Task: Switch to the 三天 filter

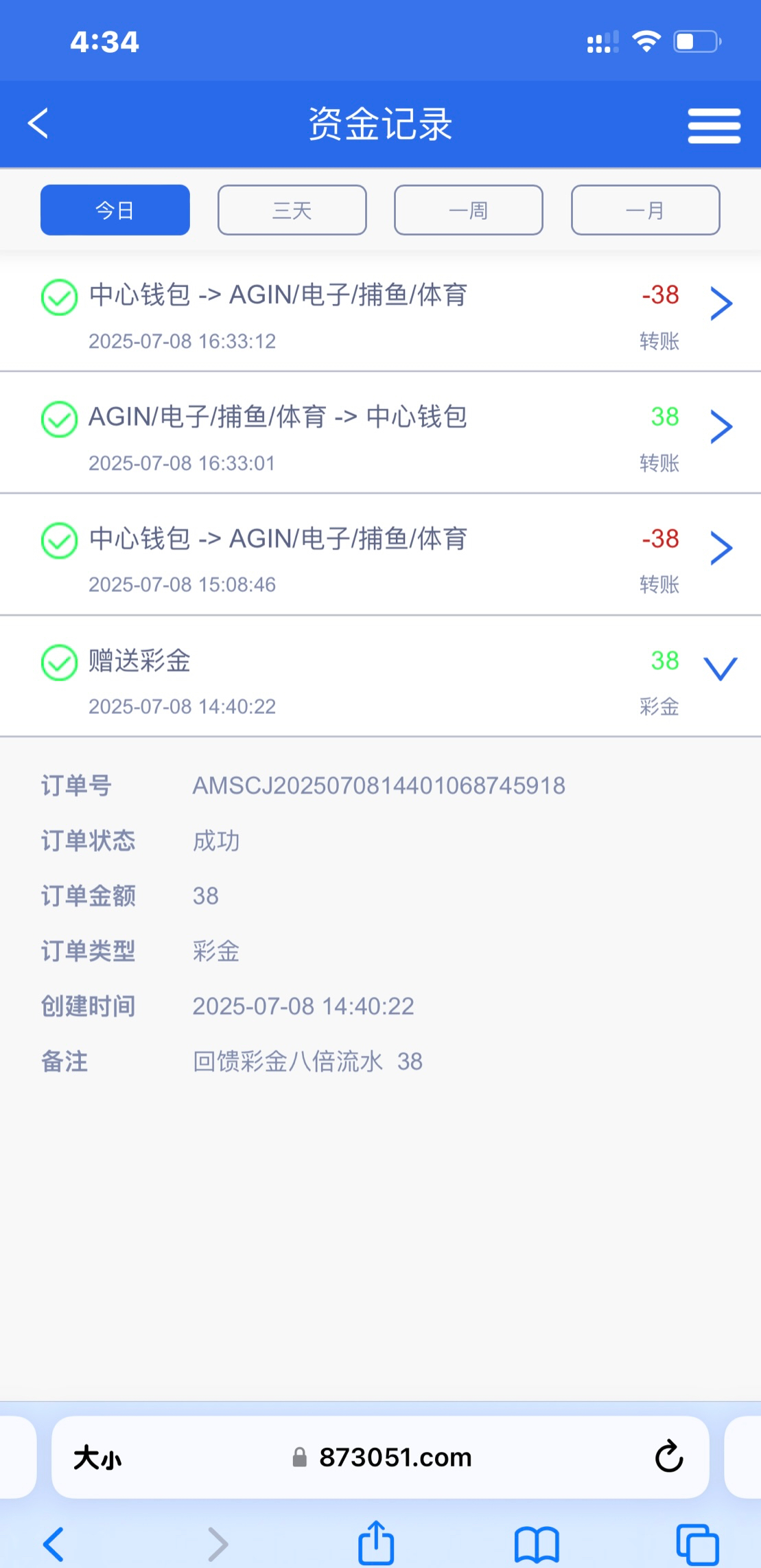Action: point(292,210)
